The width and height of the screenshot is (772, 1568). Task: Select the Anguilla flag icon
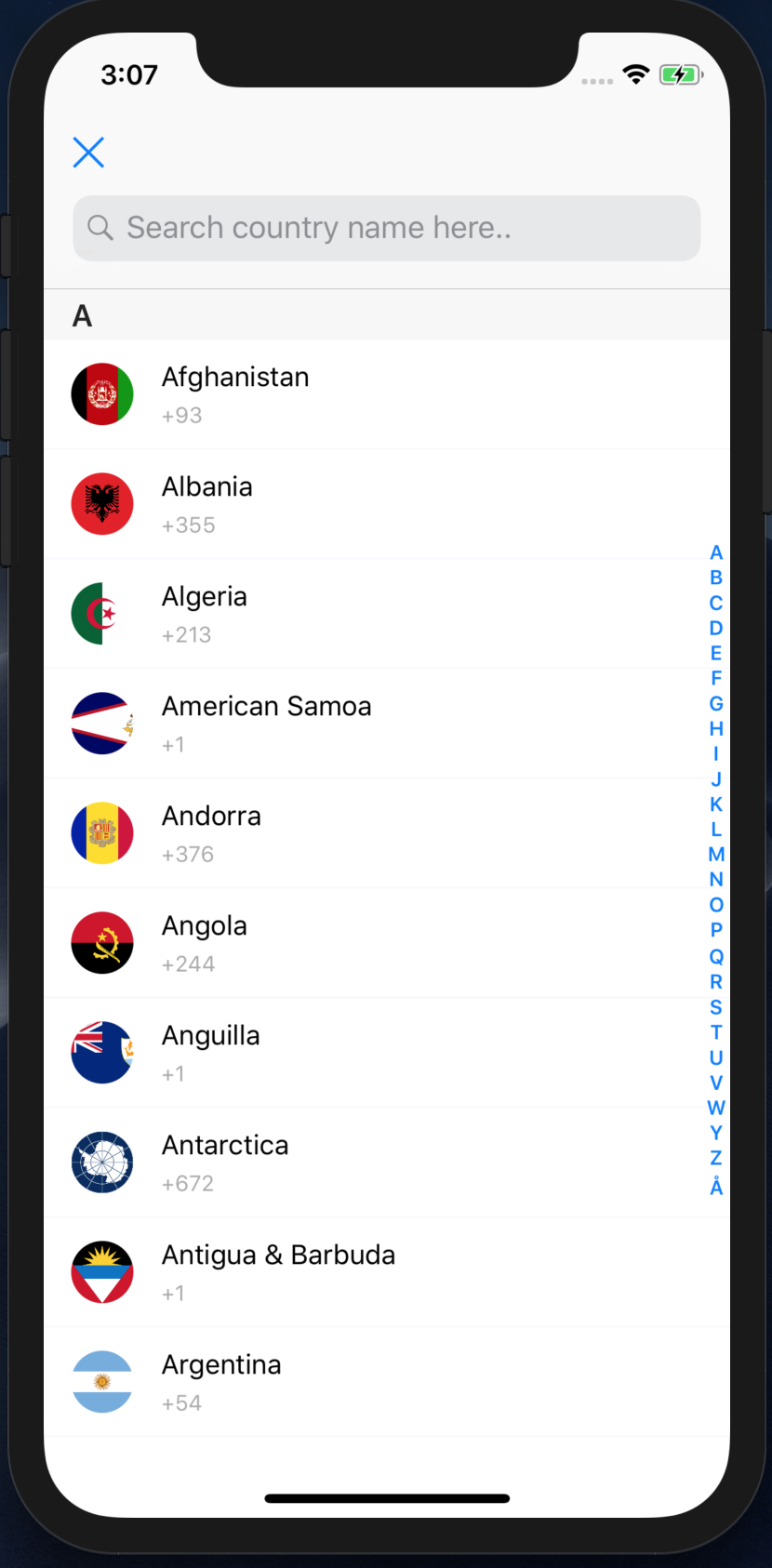(x=102, y=1052)
